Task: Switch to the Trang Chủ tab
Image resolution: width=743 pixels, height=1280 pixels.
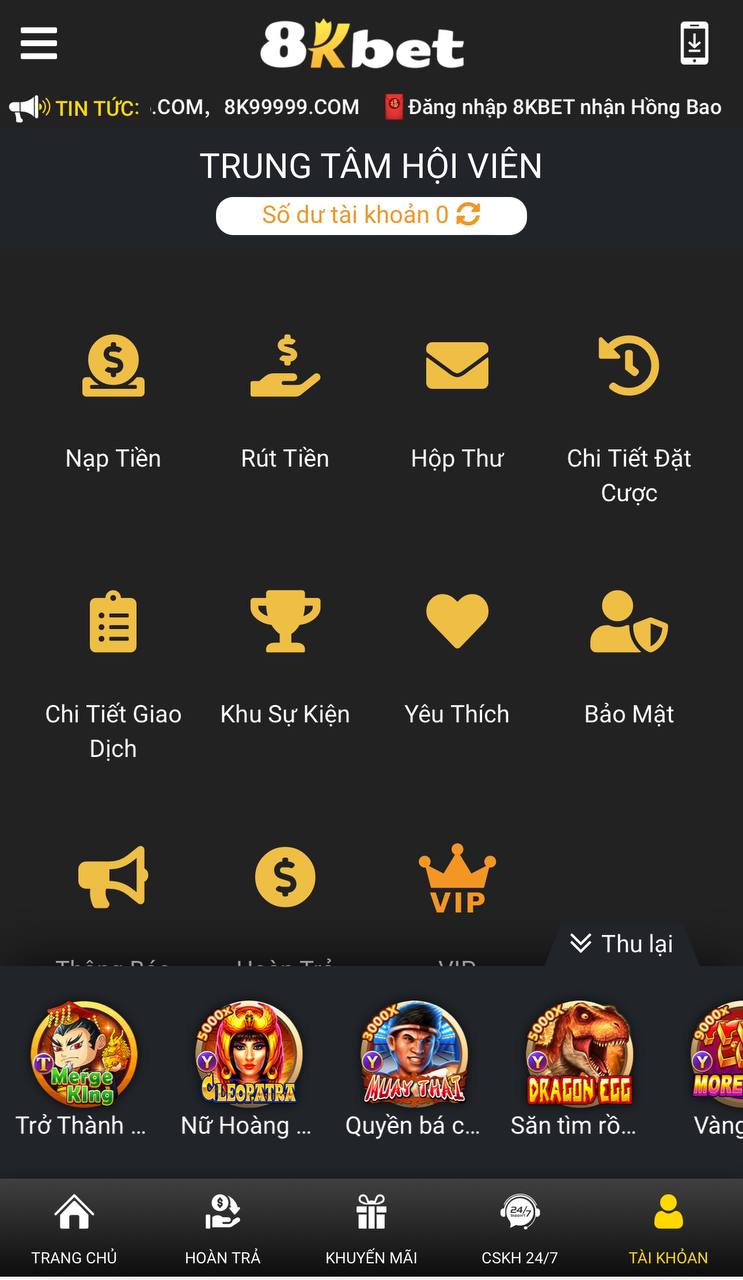Action: click(x=74, y=1228)
